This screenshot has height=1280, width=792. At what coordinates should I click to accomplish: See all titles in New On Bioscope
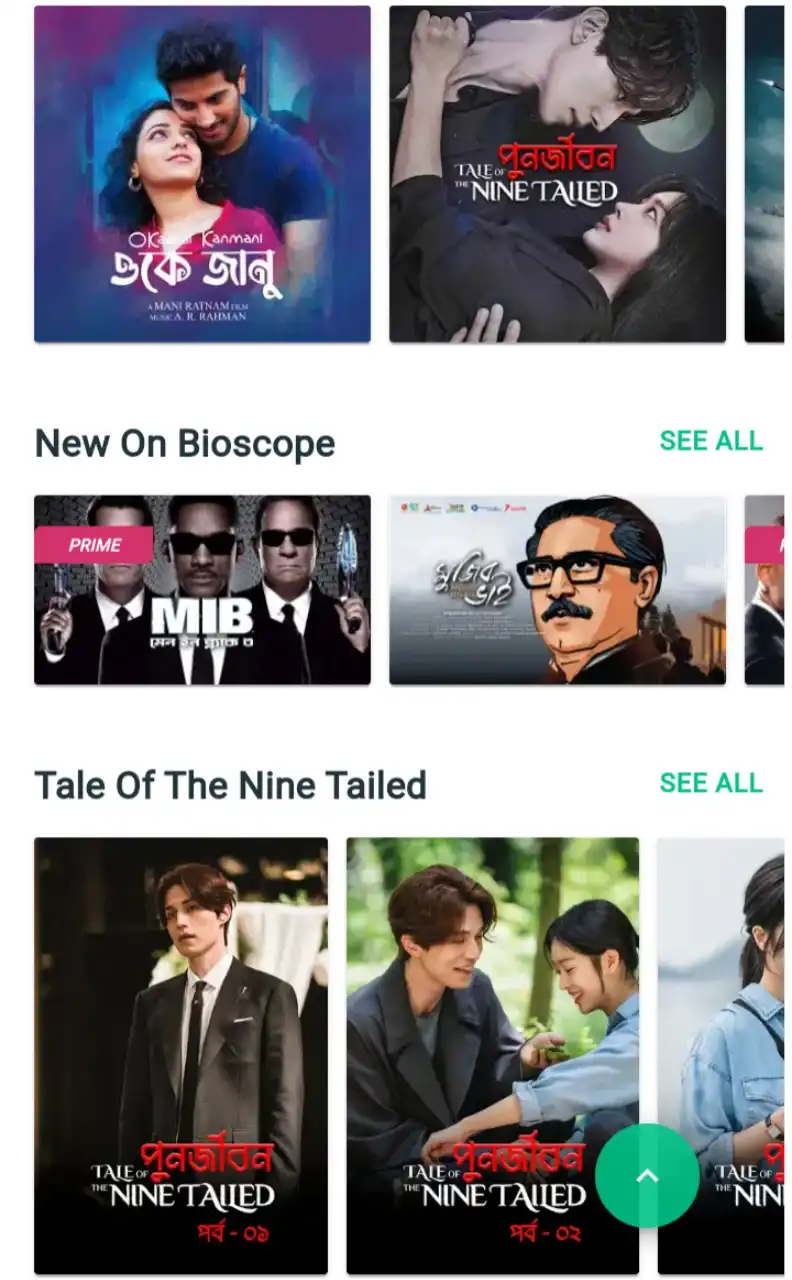pyautogui.click(x=711, y=441)
